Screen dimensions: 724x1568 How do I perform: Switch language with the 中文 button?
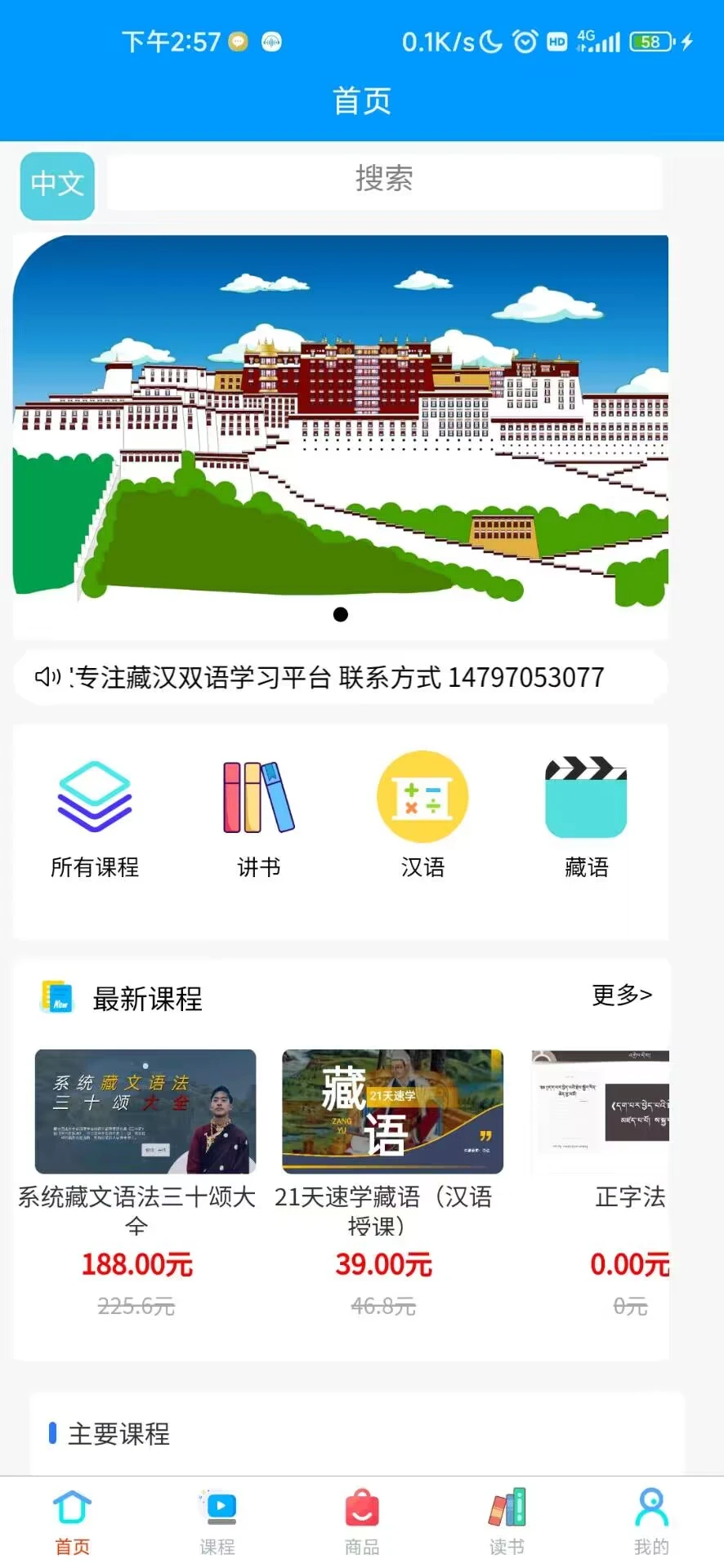[x=57, y=185]
